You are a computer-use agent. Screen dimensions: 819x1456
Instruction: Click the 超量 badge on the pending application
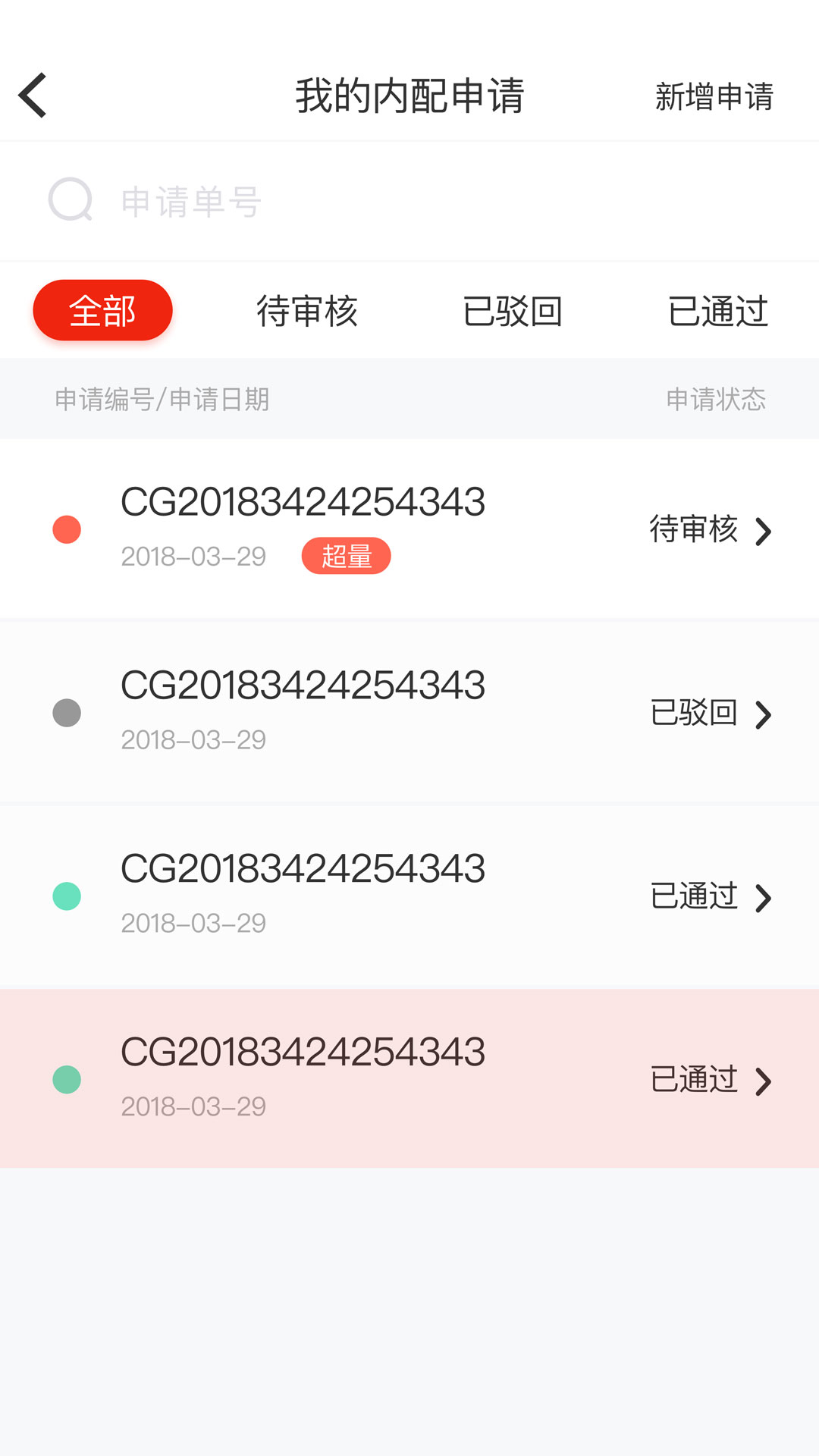[346, 556]
